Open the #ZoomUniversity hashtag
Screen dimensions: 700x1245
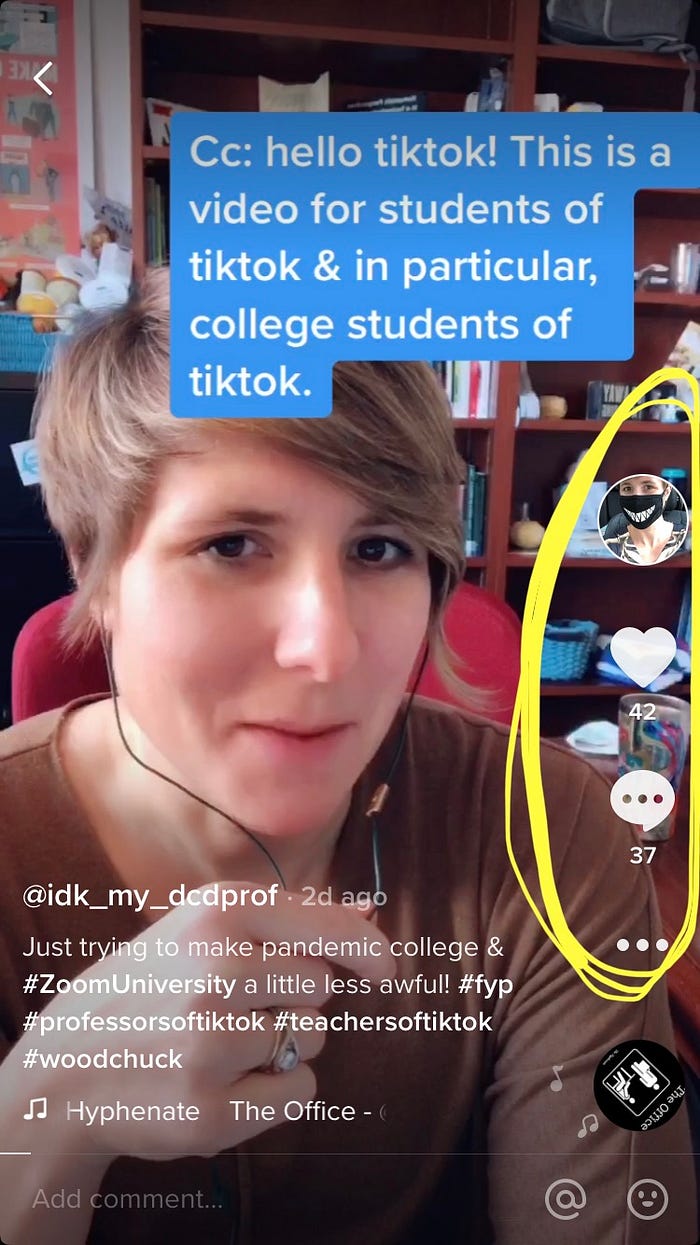point(129,985)
